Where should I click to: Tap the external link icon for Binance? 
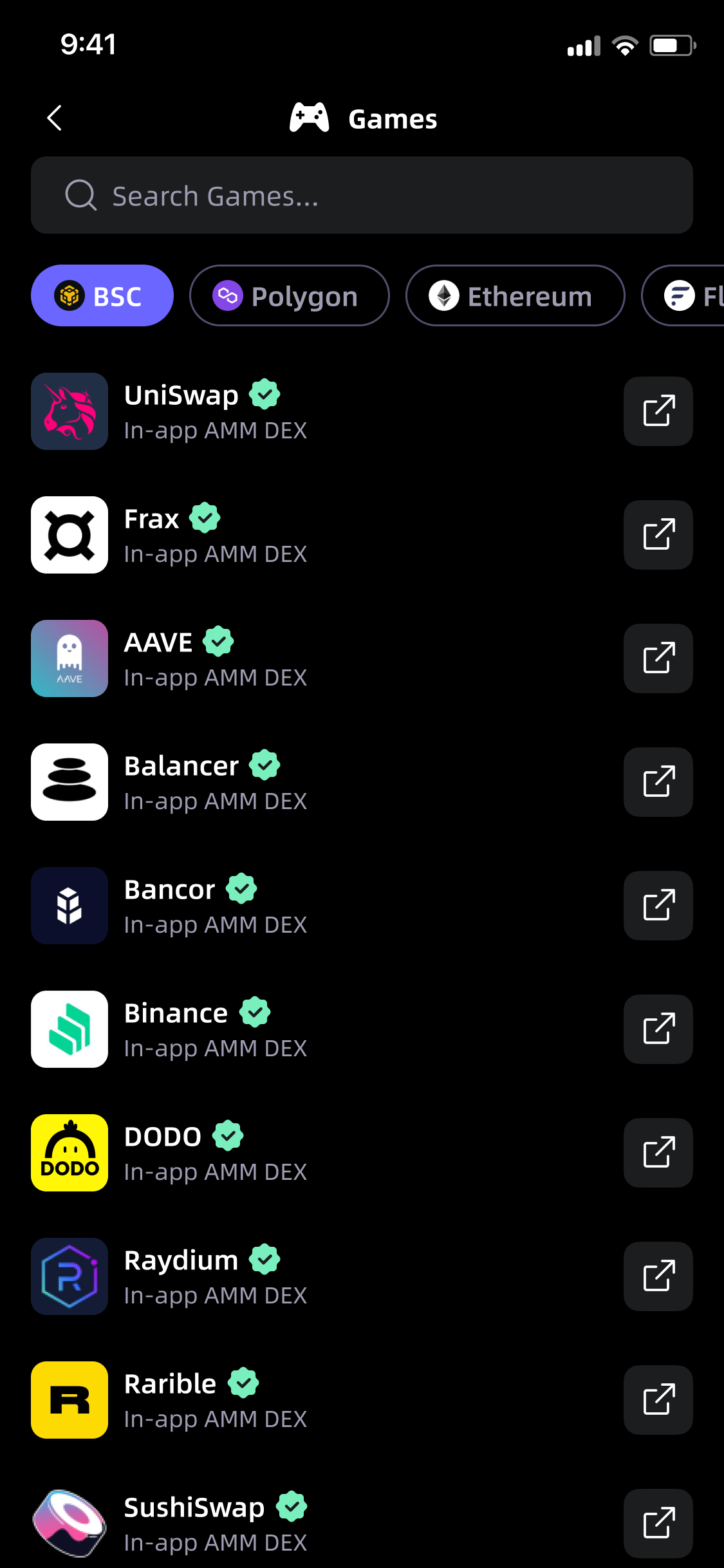(658, 1029)
